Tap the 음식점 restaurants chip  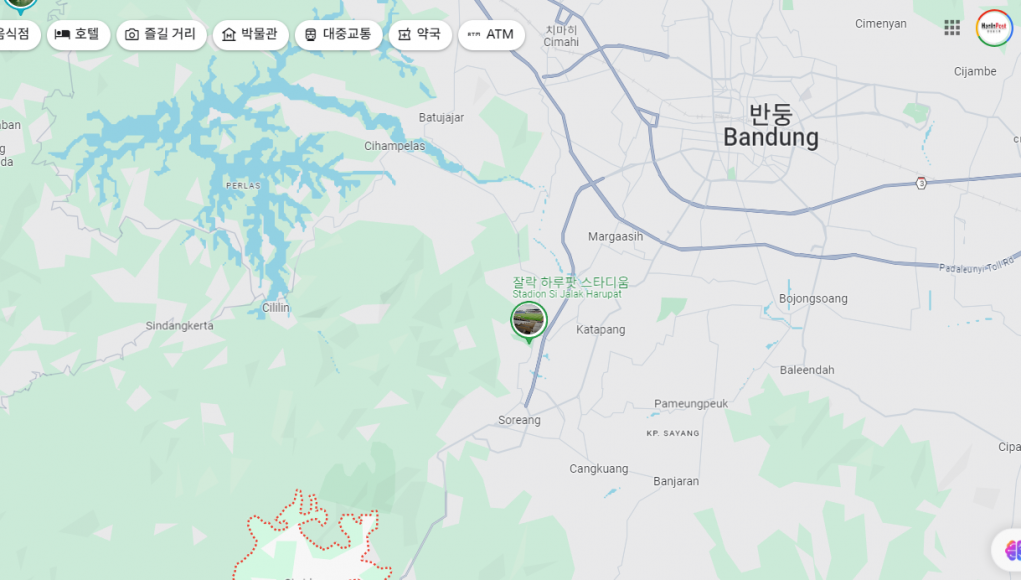(15, 34)
